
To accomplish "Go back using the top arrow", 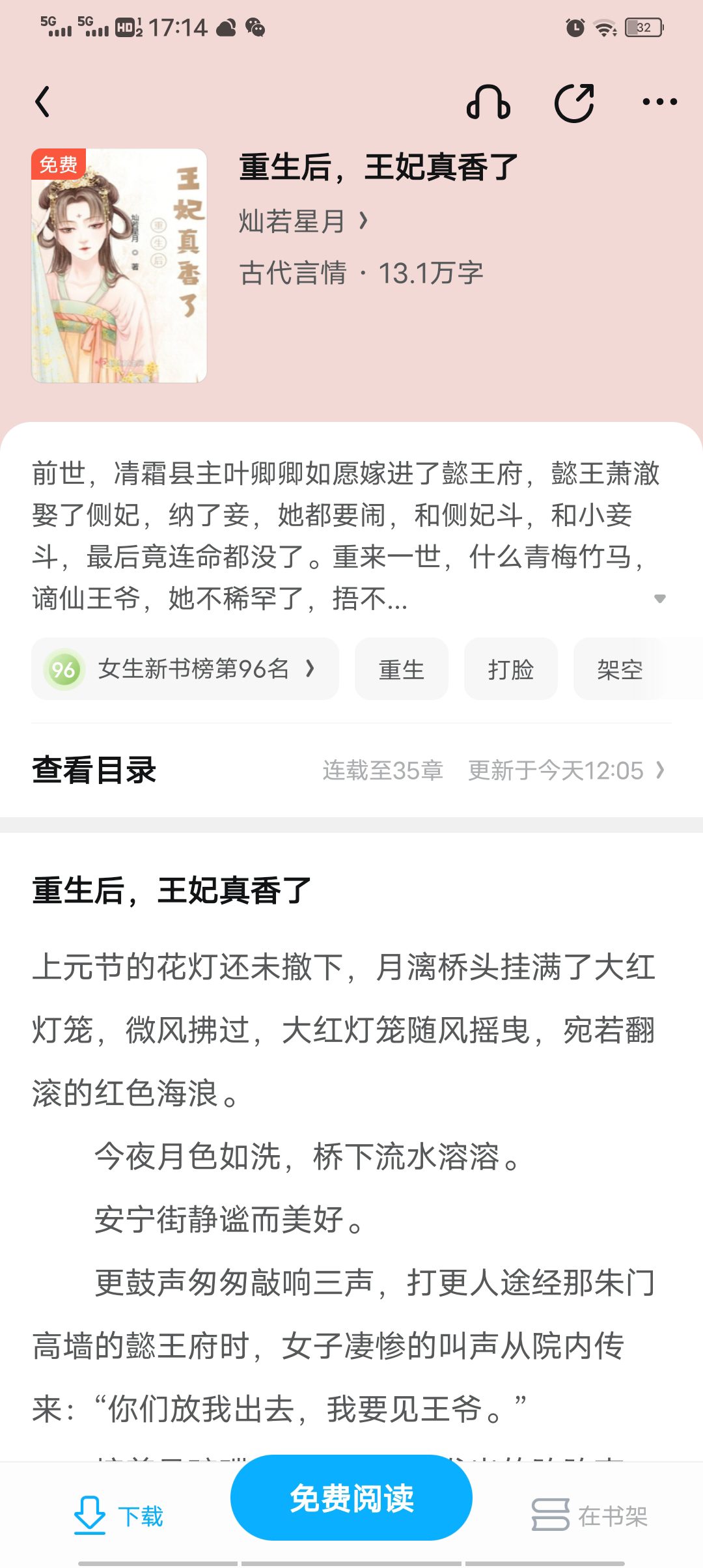I will (x=43, y=102).
